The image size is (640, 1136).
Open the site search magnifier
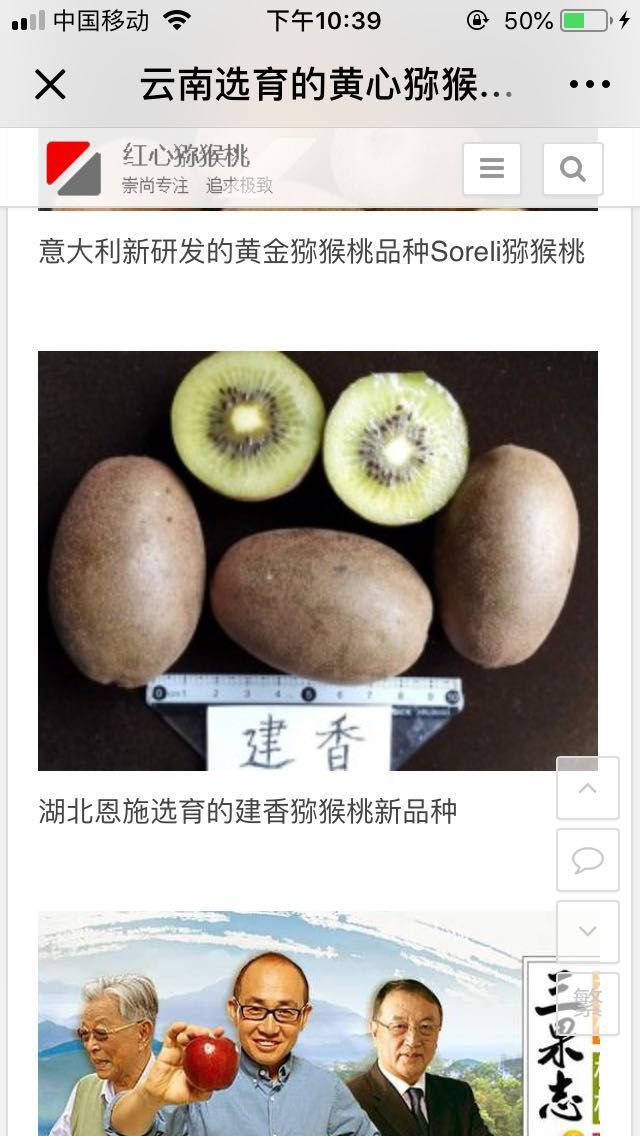[572, 169]
